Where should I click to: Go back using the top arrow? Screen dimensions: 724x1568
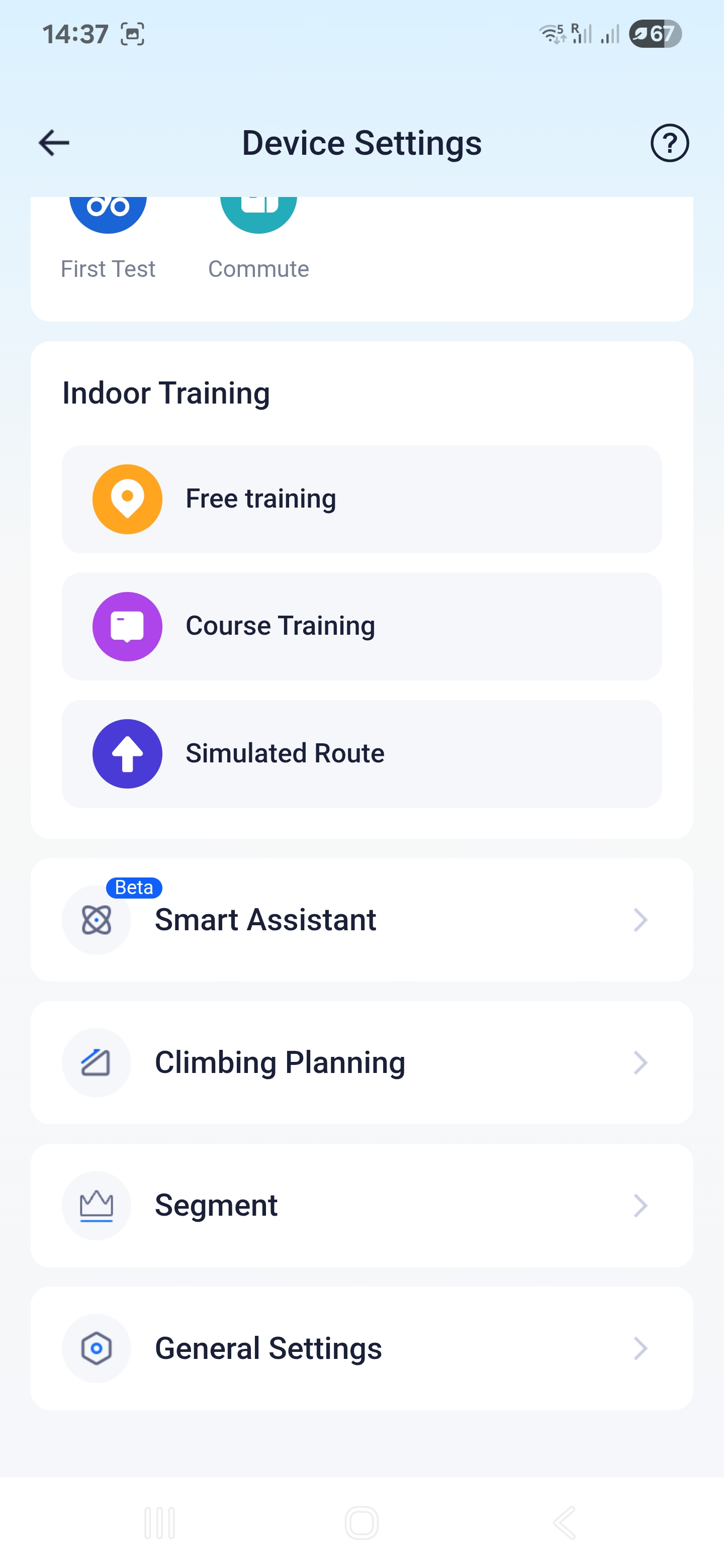tap(54, 143)
